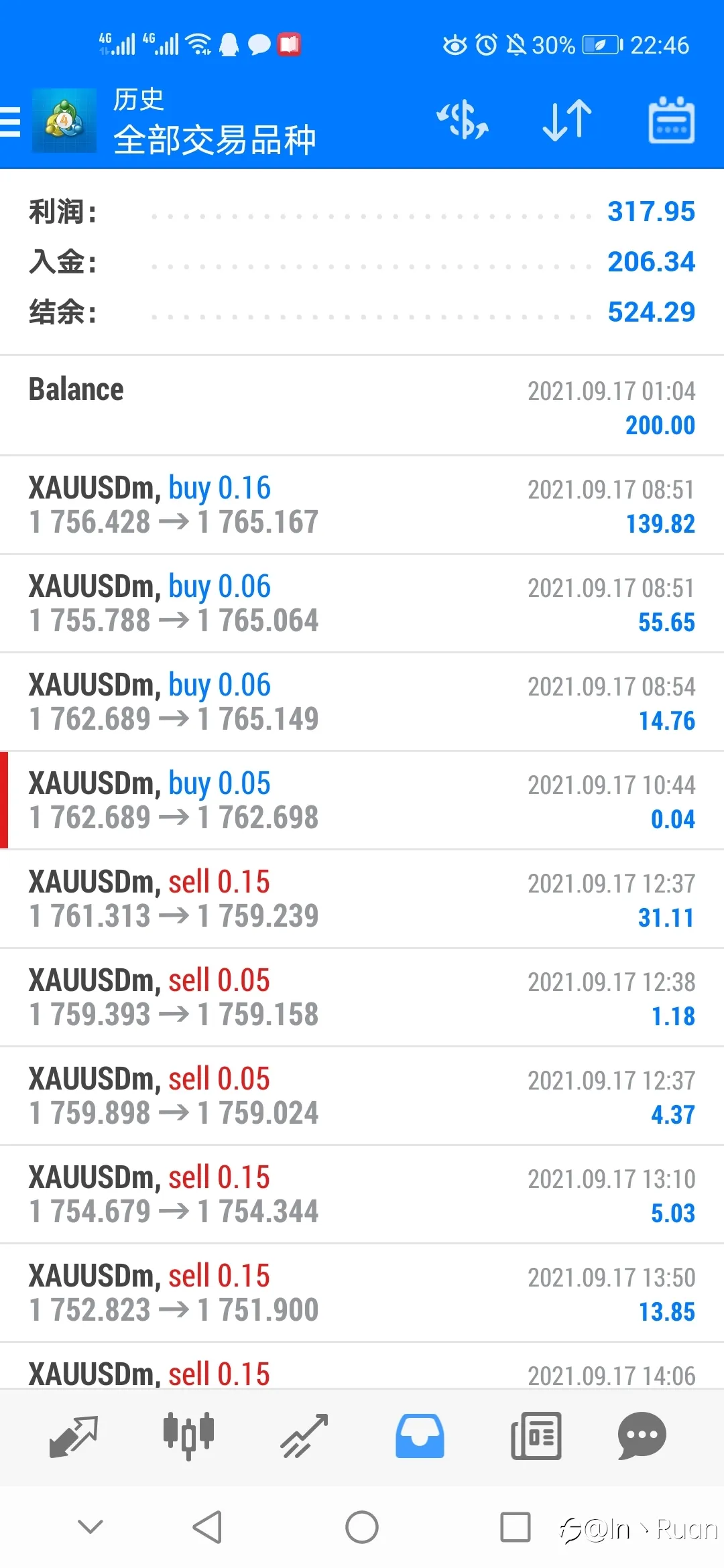Open the sell 0.15 trade with profit 31.11
724x1568 pixels.
pos(362,899)
